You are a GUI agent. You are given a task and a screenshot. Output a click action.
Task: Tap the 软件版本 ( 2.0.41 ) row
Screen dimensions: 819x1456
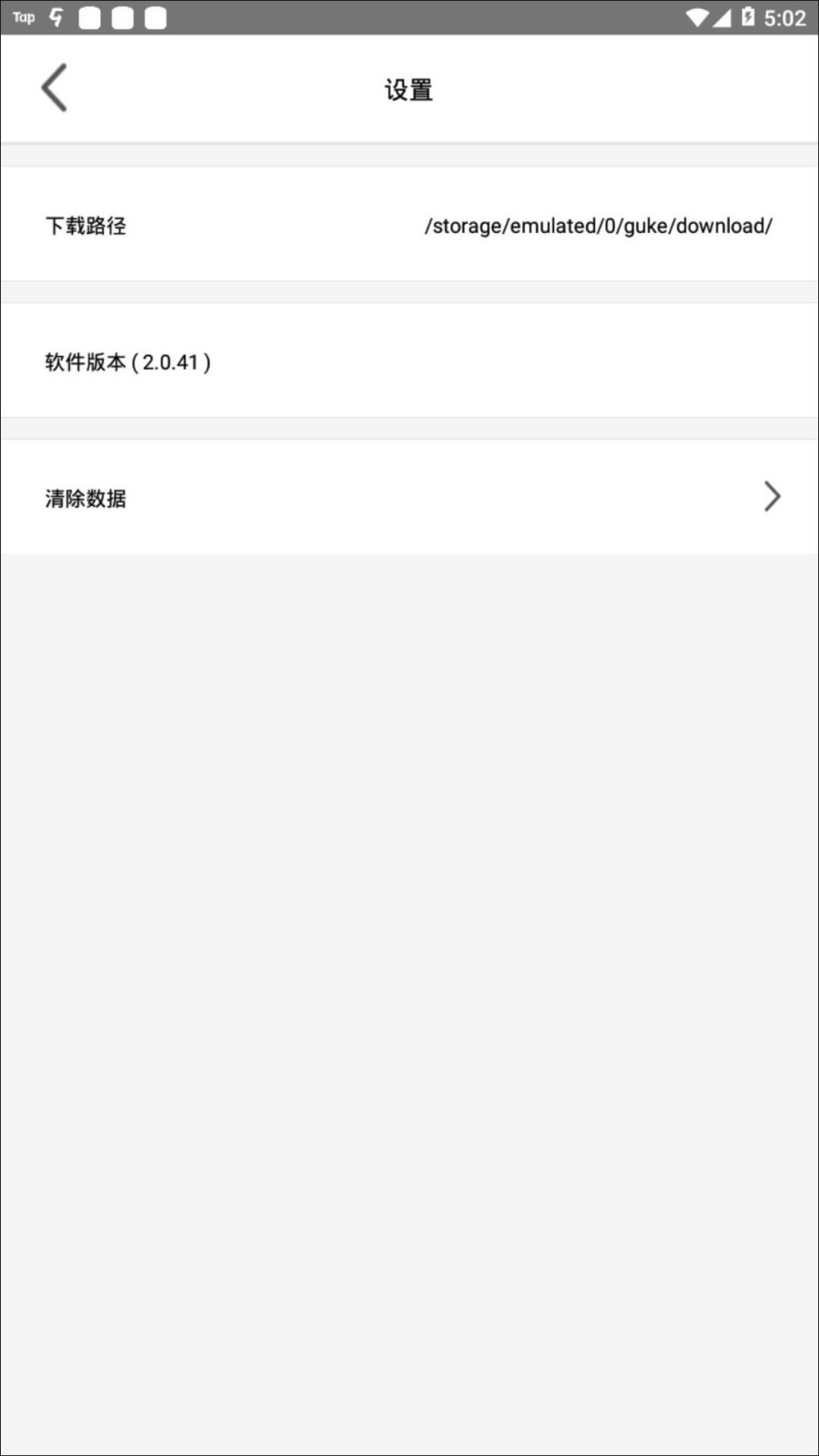pyautogui.click(x=409, y=360)
